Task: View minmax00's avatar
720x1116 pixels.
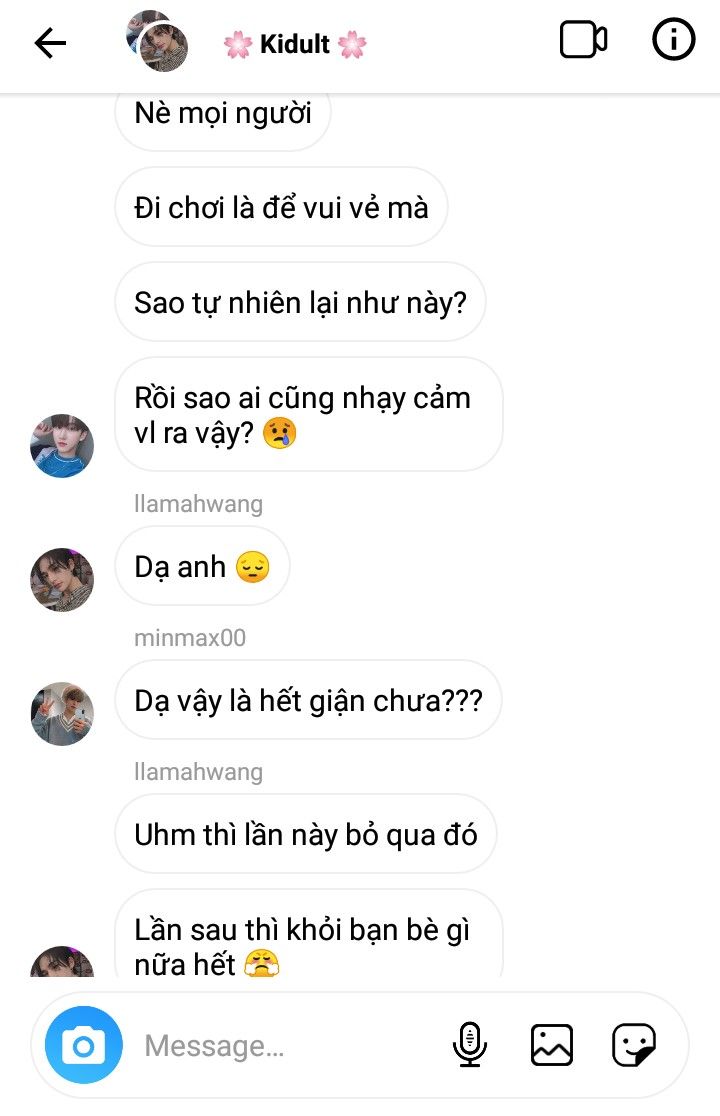Action: pyautogui.click(x=62, y=713)
